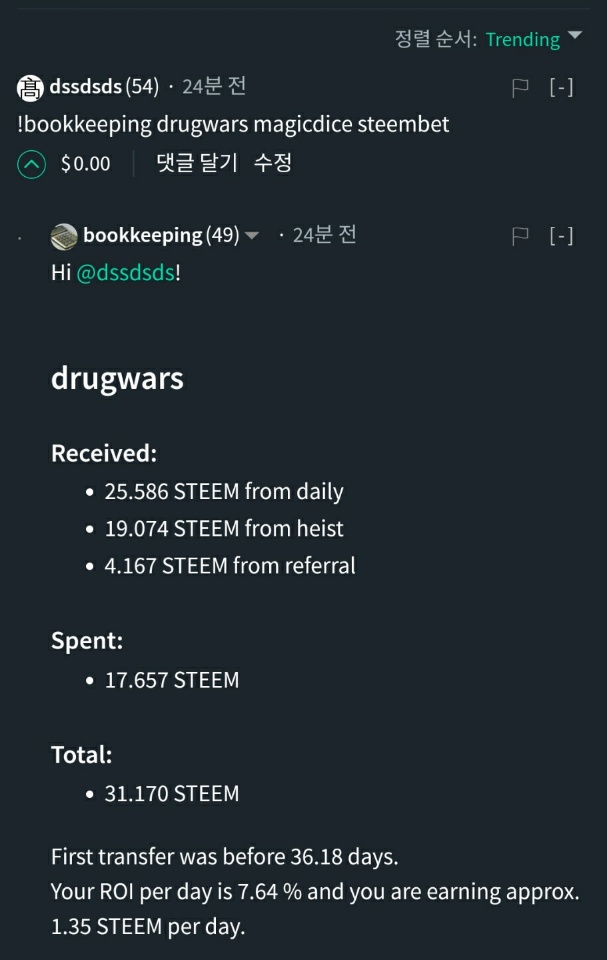Expand dropdown arrow beside bookkeeping name
Image resolution: width=607 pixels, height=960 pixels.
[252, 236]
